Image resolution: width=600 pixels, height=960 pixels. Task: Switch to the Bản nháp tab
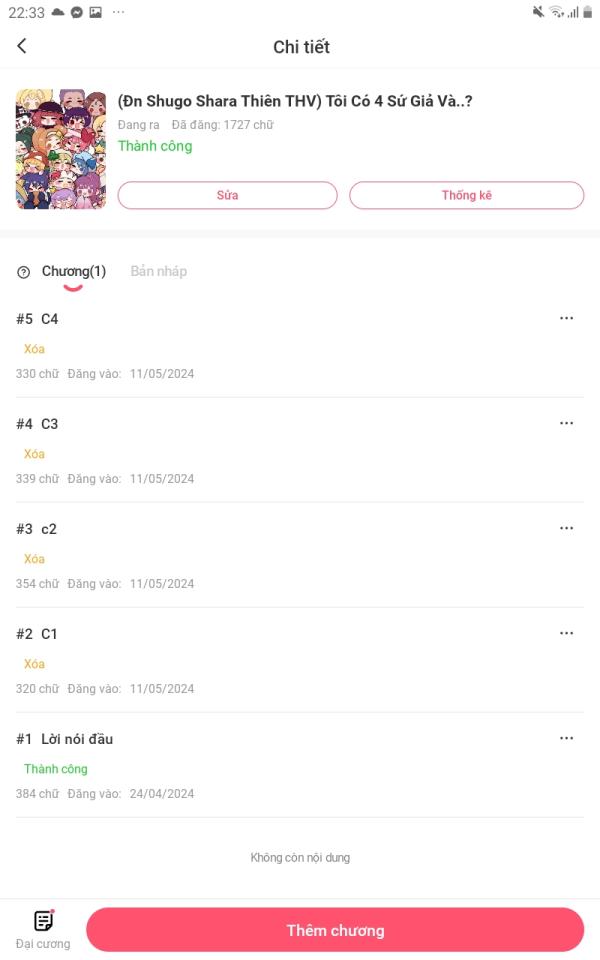pyautogui.click(x=158, y=271)
